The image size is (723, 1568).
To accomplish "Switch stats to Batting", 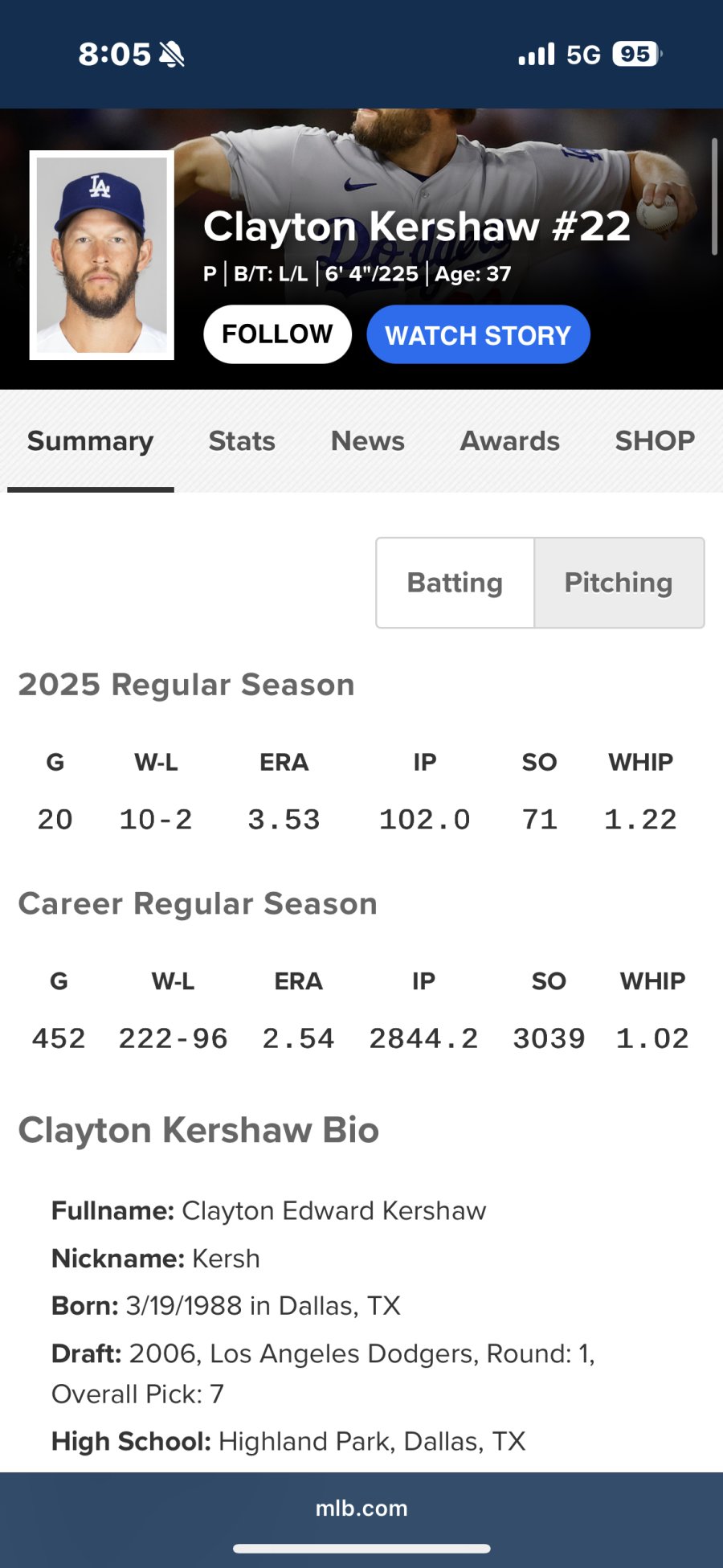I will [x=455, y=583].
